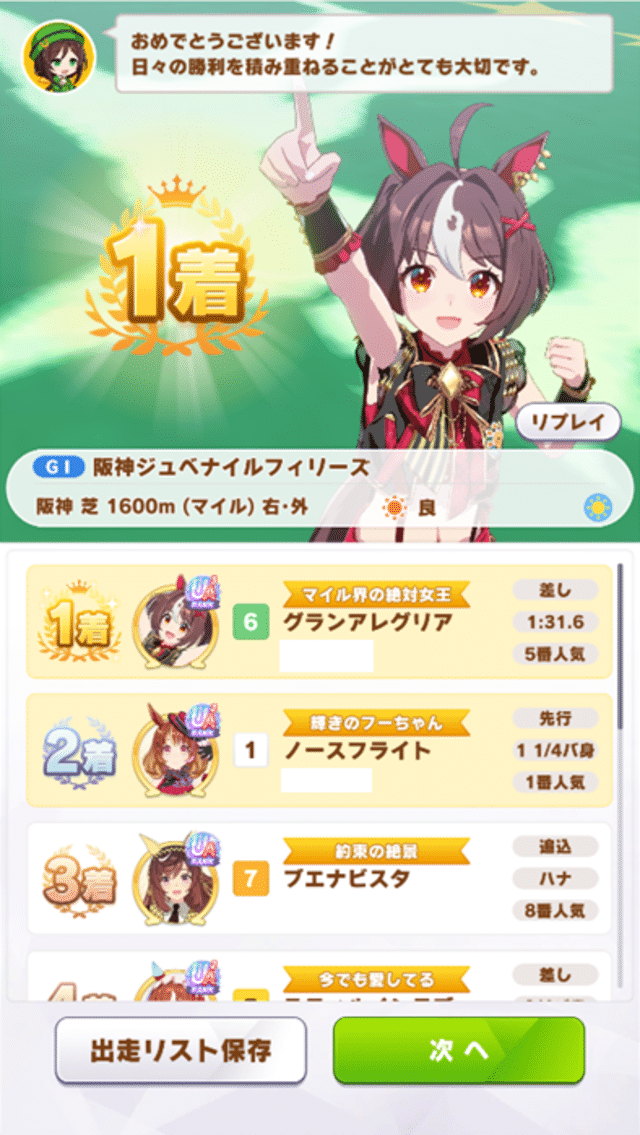Continue with the green 次へ button

click(458, 1050)
